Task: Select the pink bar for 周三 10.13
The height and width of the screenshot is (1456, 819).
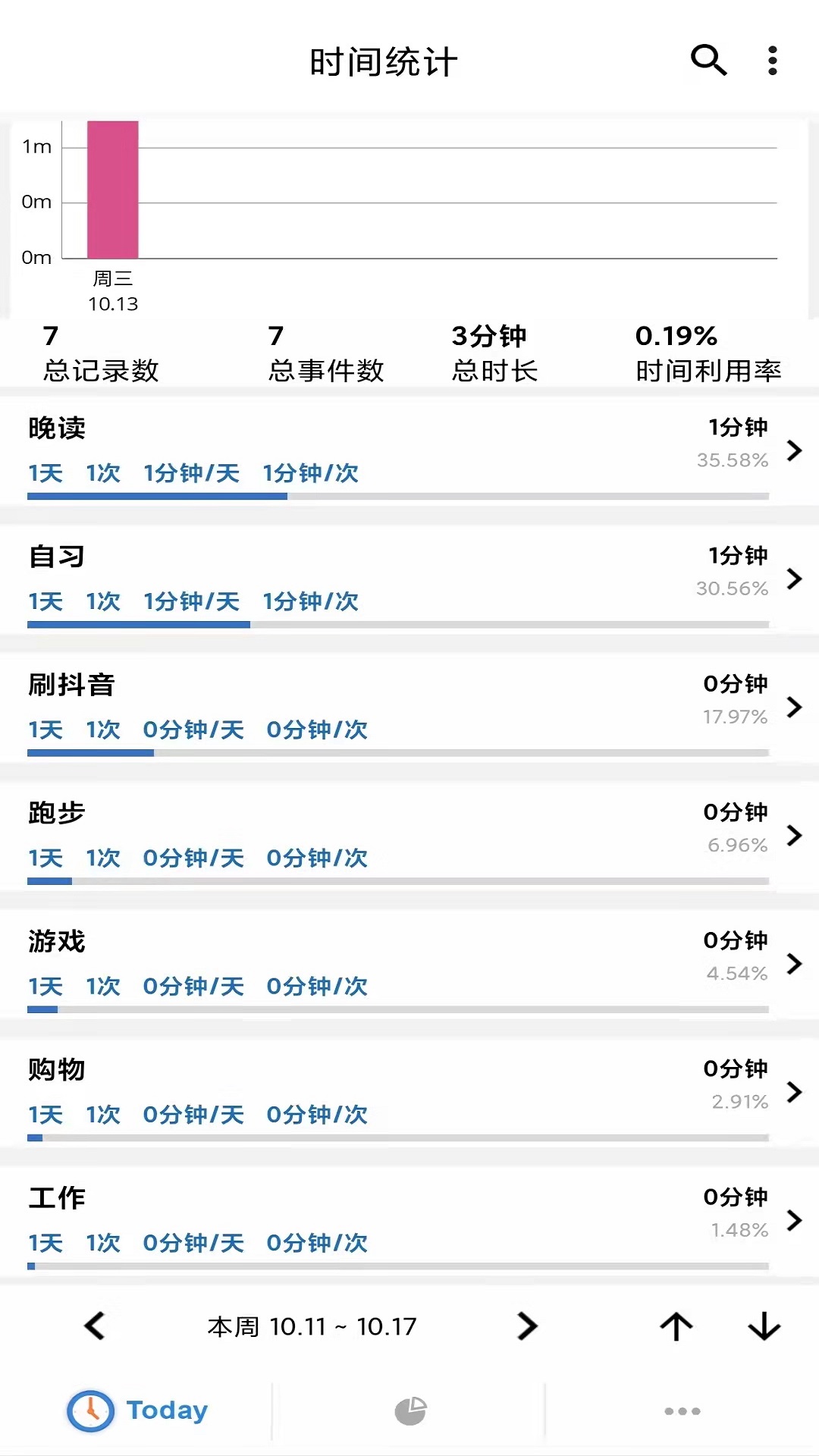Action: point(112,190)
